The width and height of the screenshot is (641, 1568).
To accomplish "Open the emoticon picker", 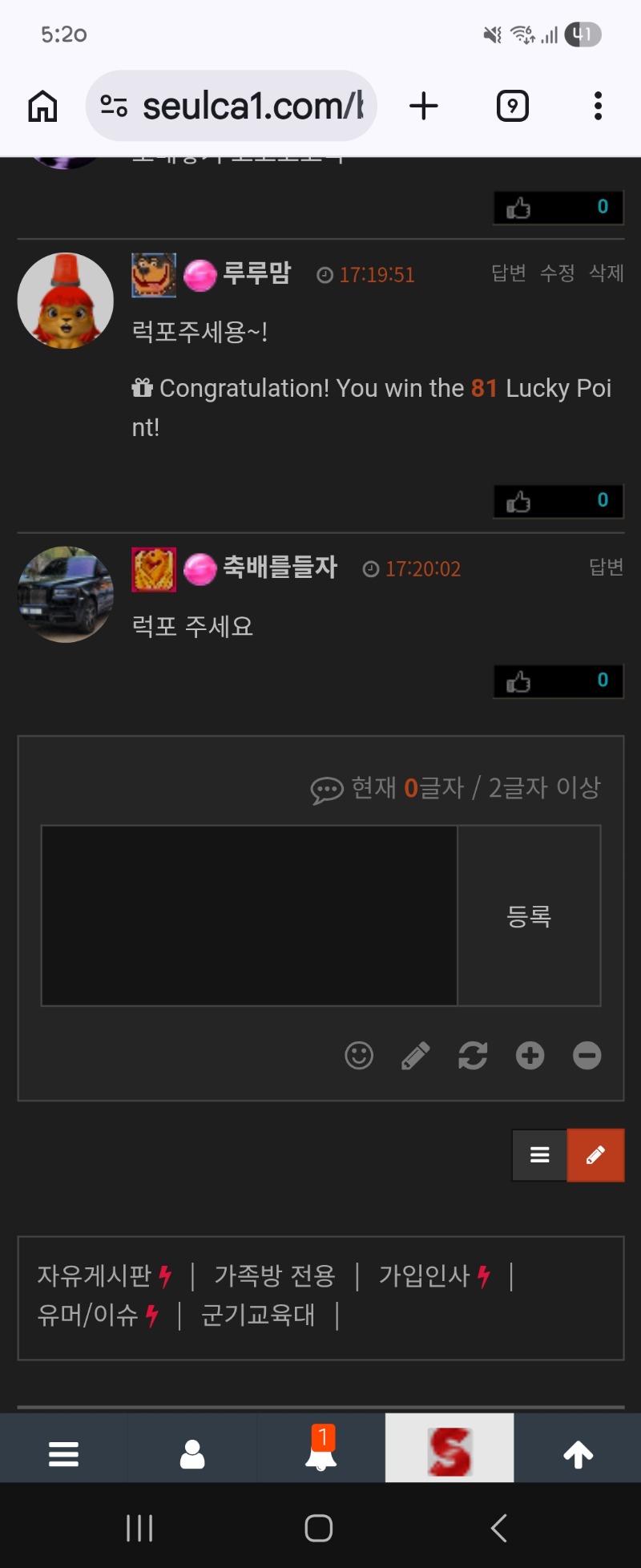I will tap(359, 1056).
